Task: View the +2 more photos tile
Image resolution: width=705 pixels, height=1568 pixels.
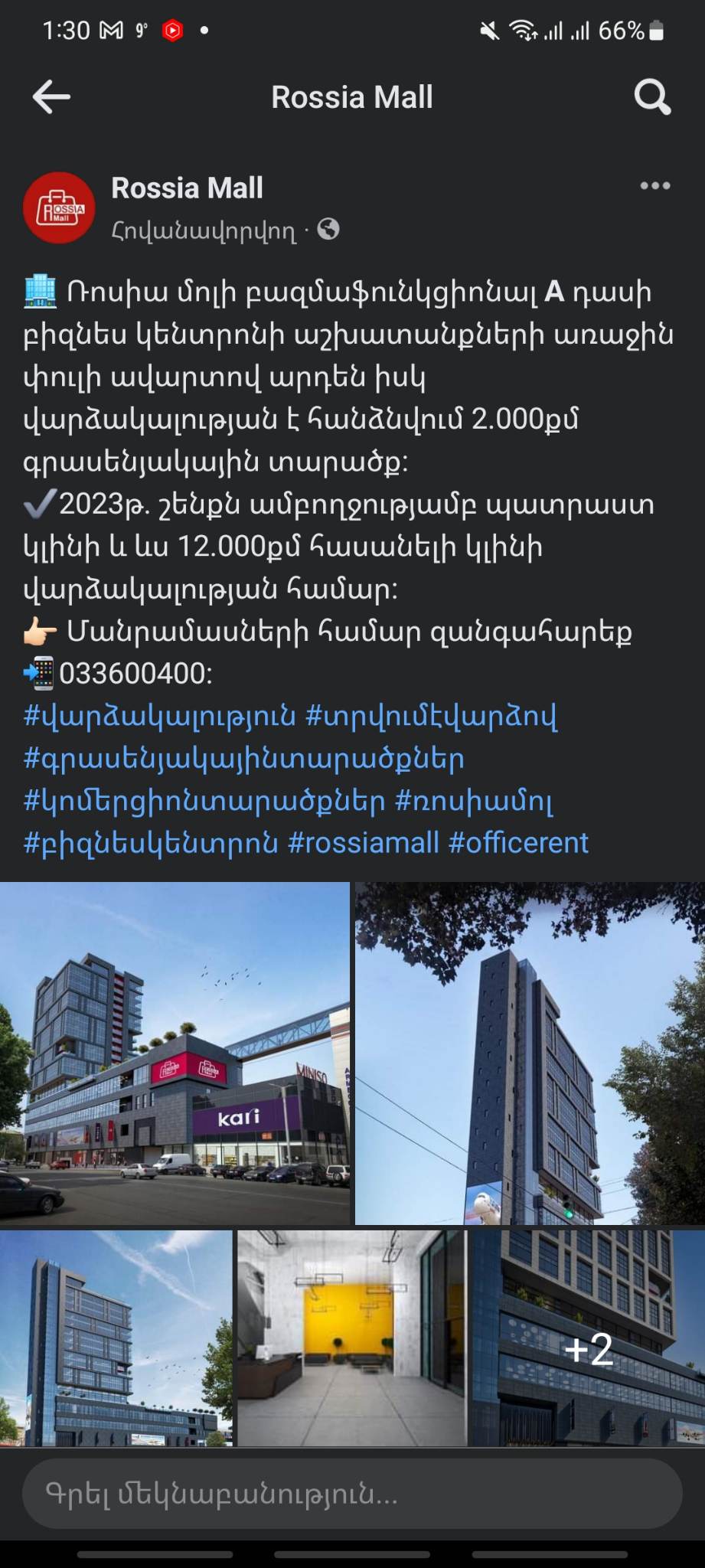Action: [x=587, y=1338]
